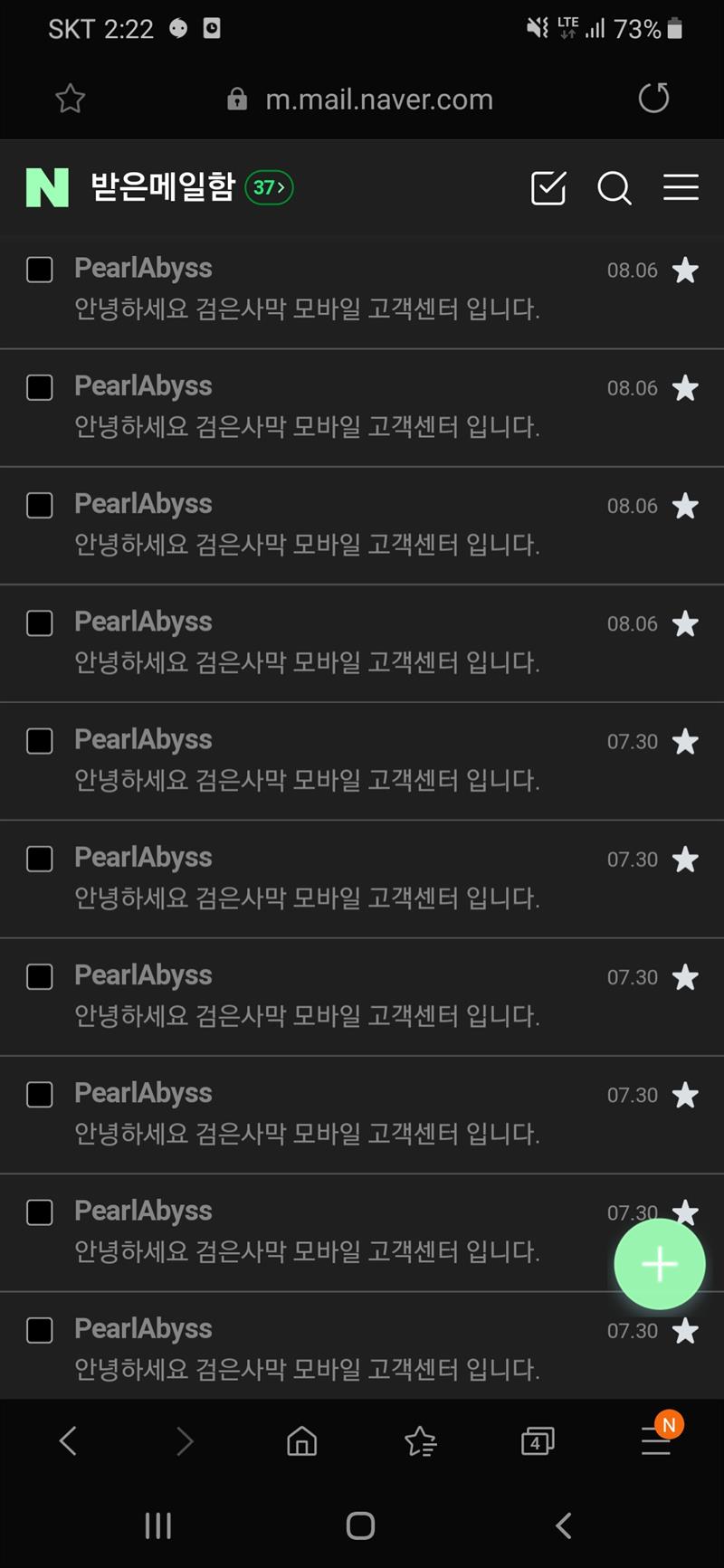Image resolution: width=724 pixels, height=1568 pixels.
Task: Tap the m.mail.naver.com address bar
Action: tap(362, 99)
